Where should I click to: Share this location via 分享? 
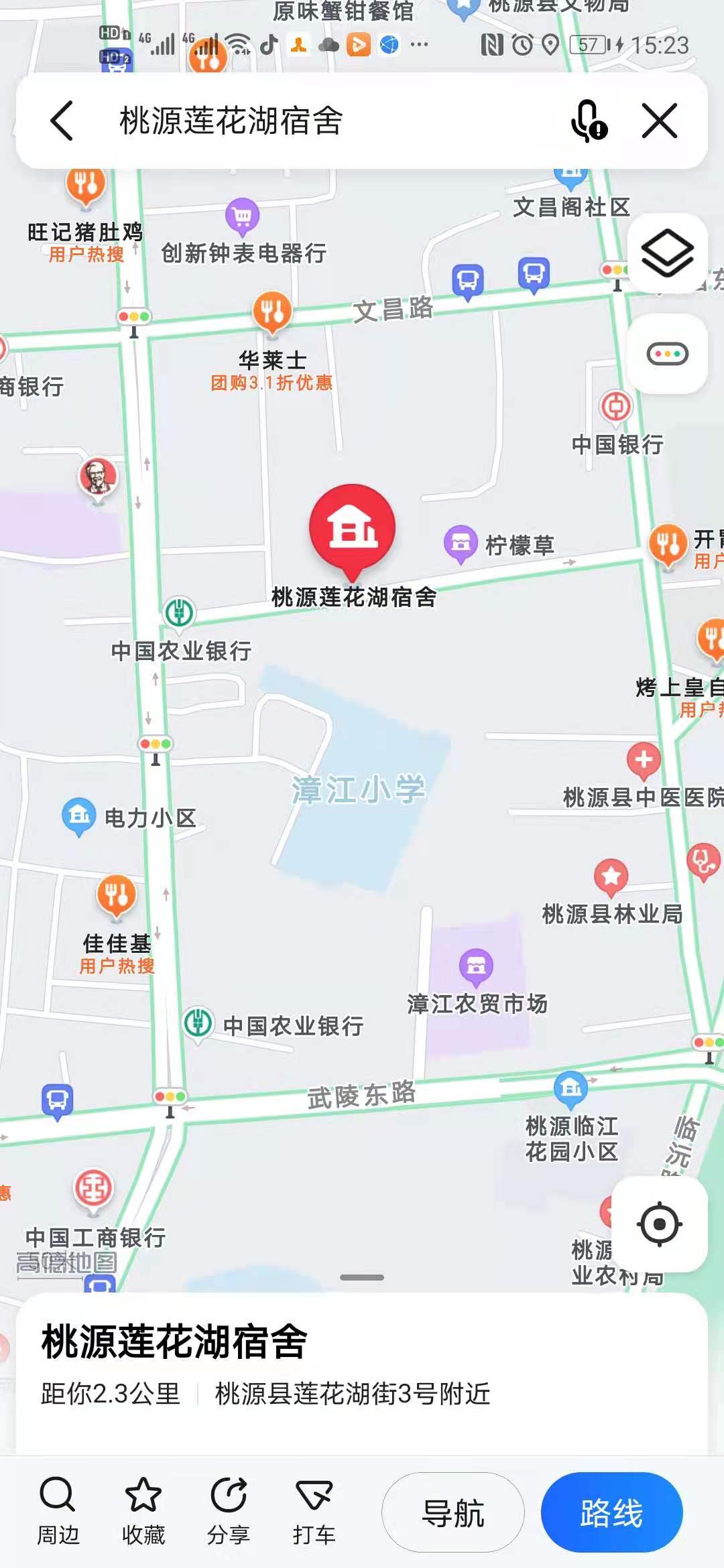pyautogui.click(x=229, y=1511)
